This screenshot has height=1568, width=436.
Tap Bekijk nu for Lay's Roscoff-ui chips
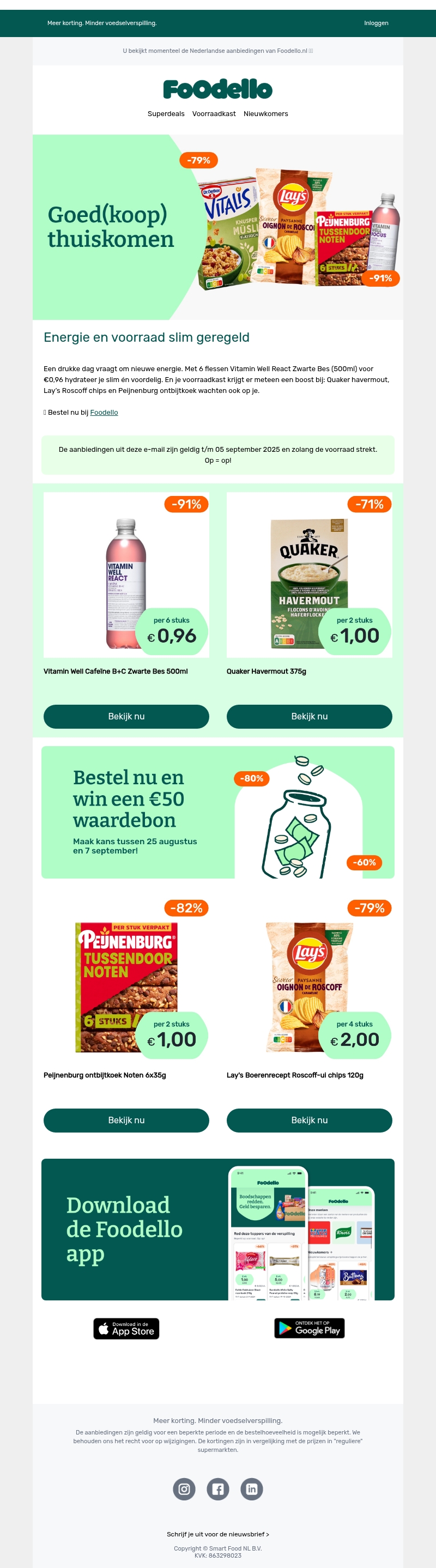click(308, 1120)
